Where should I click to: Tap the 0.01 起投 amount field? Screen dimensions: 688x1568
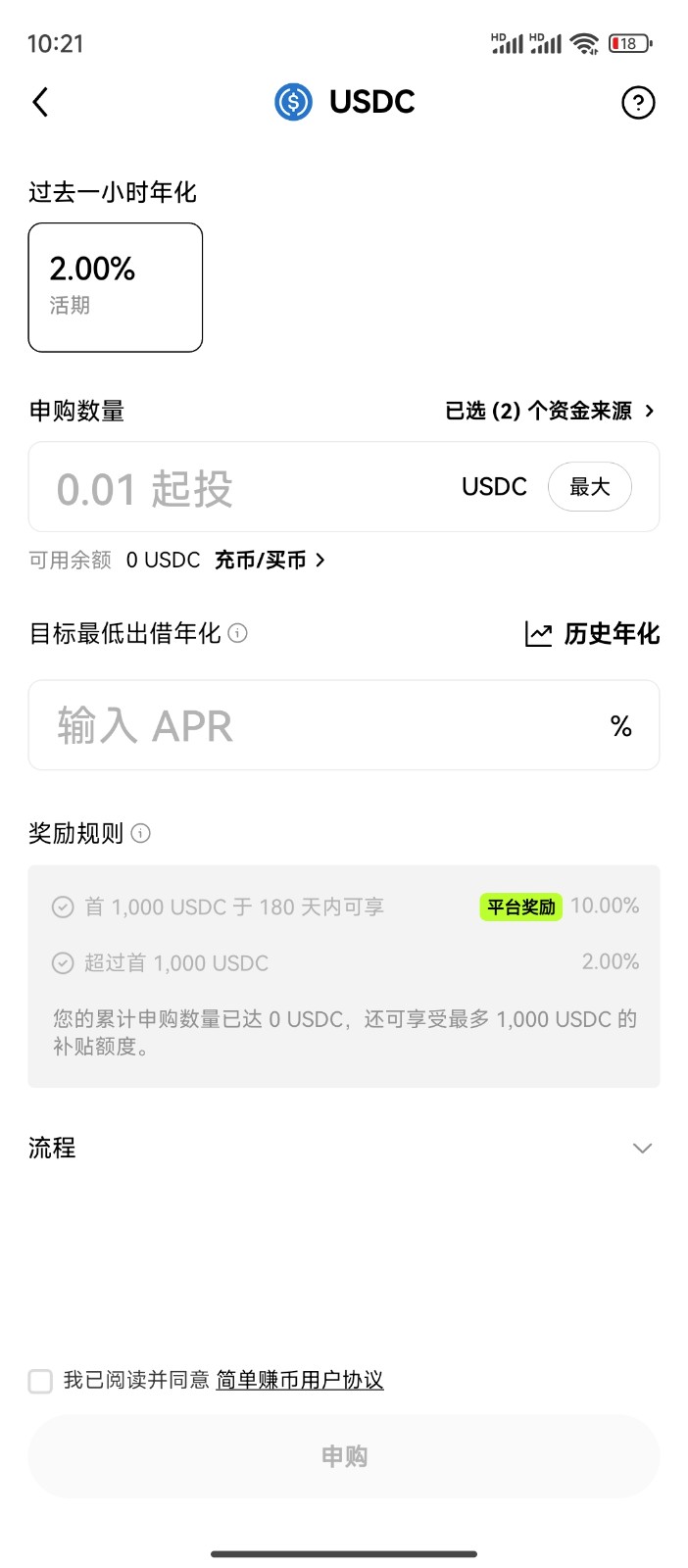[x=235, y=487]
